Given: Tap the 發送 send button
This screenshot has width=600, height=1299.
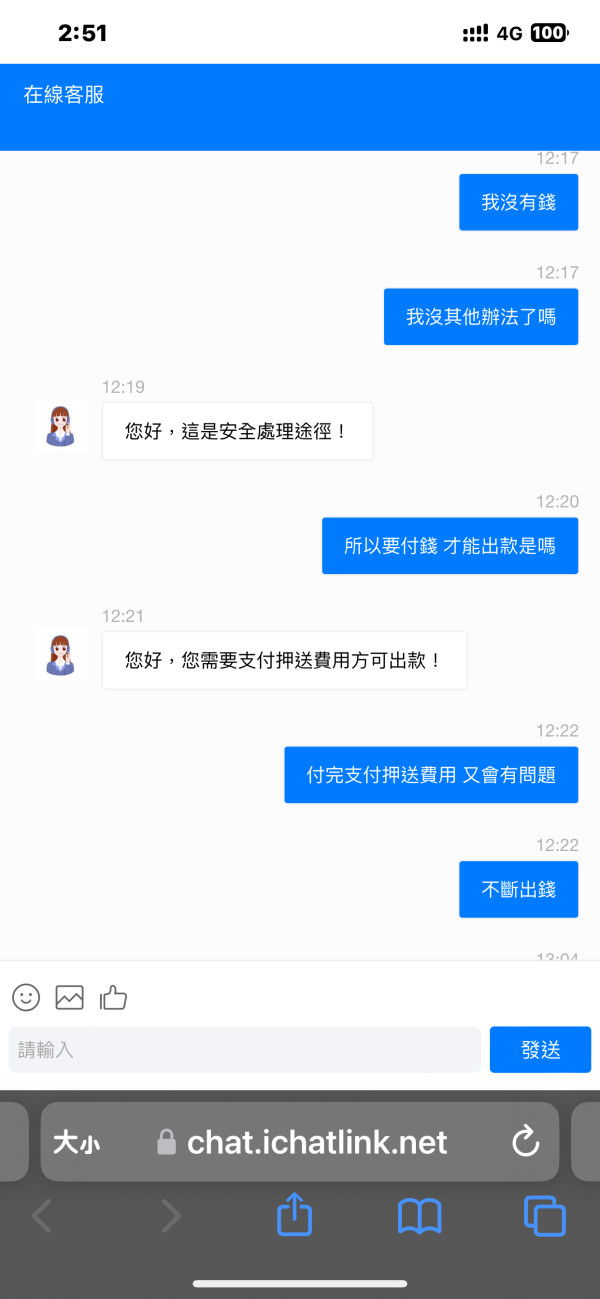Looking at the screenshot, I should tap(540, 1050).
